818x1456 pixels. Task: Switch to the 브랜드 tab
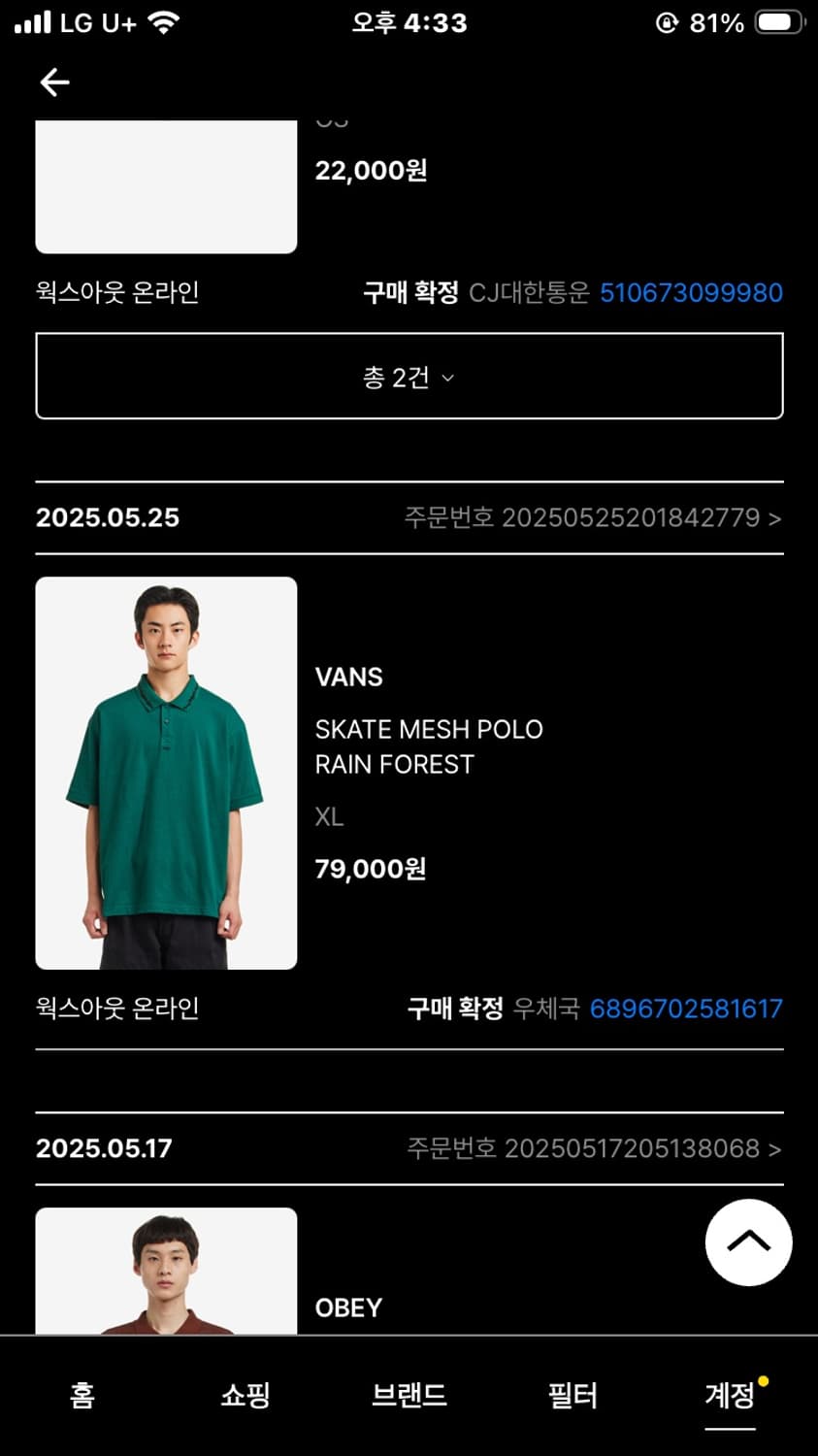click(407, 1396)
